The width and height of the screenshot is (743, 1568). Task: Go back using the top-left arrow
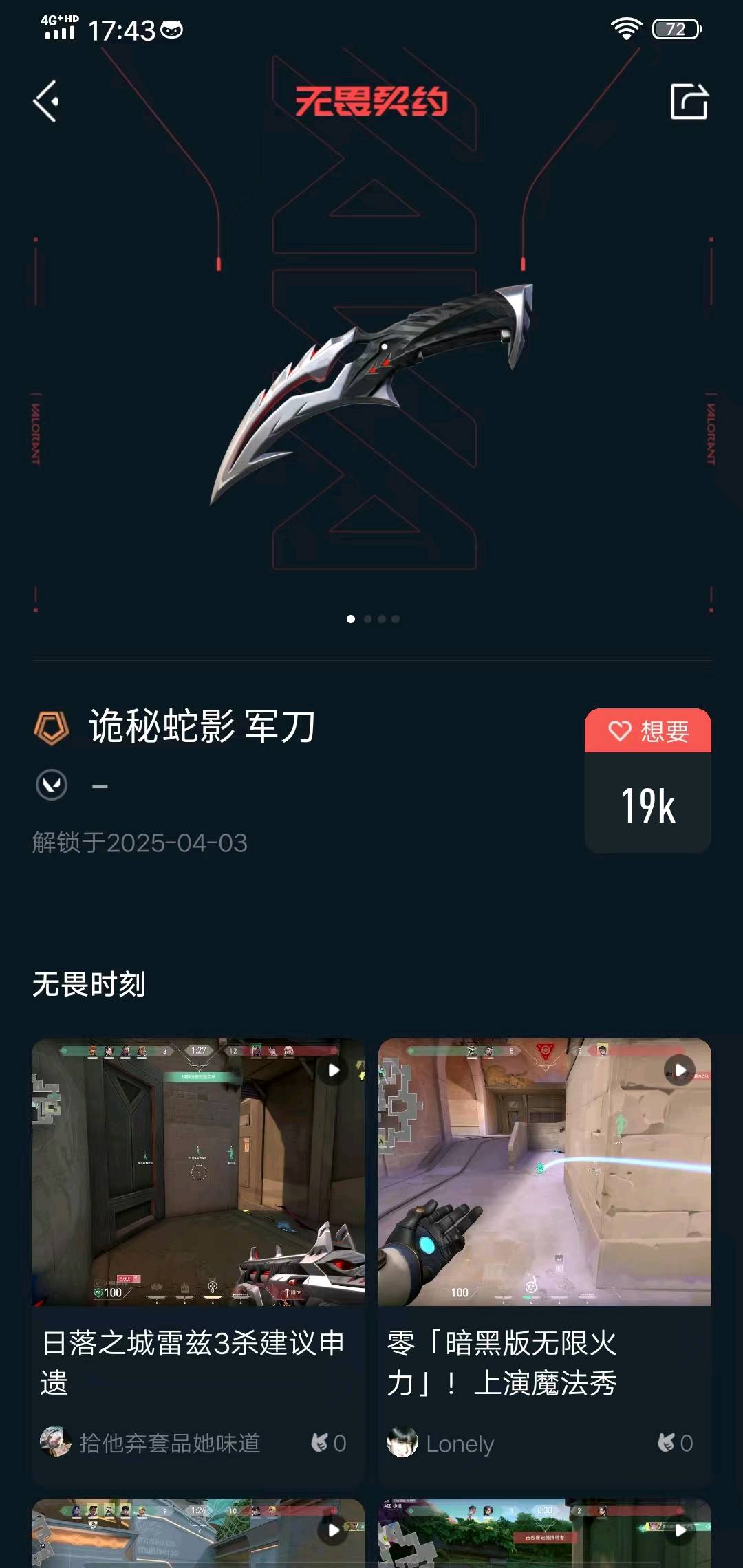47,102
